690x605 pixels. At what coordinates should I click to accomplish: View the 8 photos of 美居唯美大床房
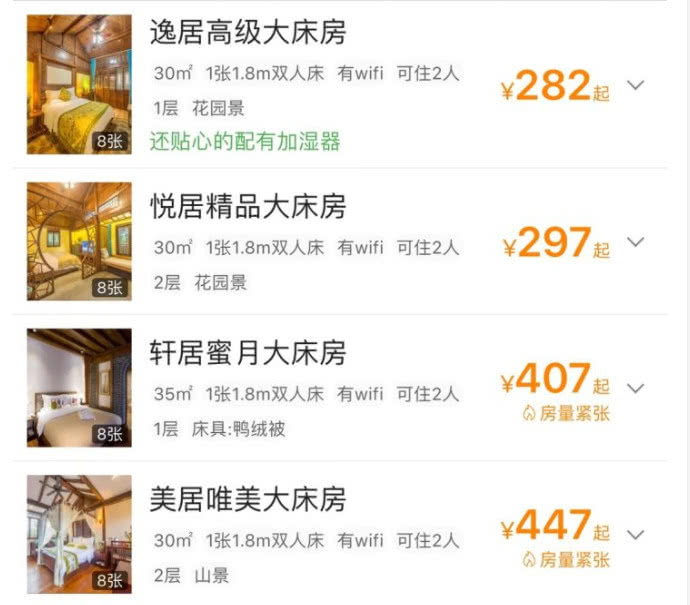(79, 534)
